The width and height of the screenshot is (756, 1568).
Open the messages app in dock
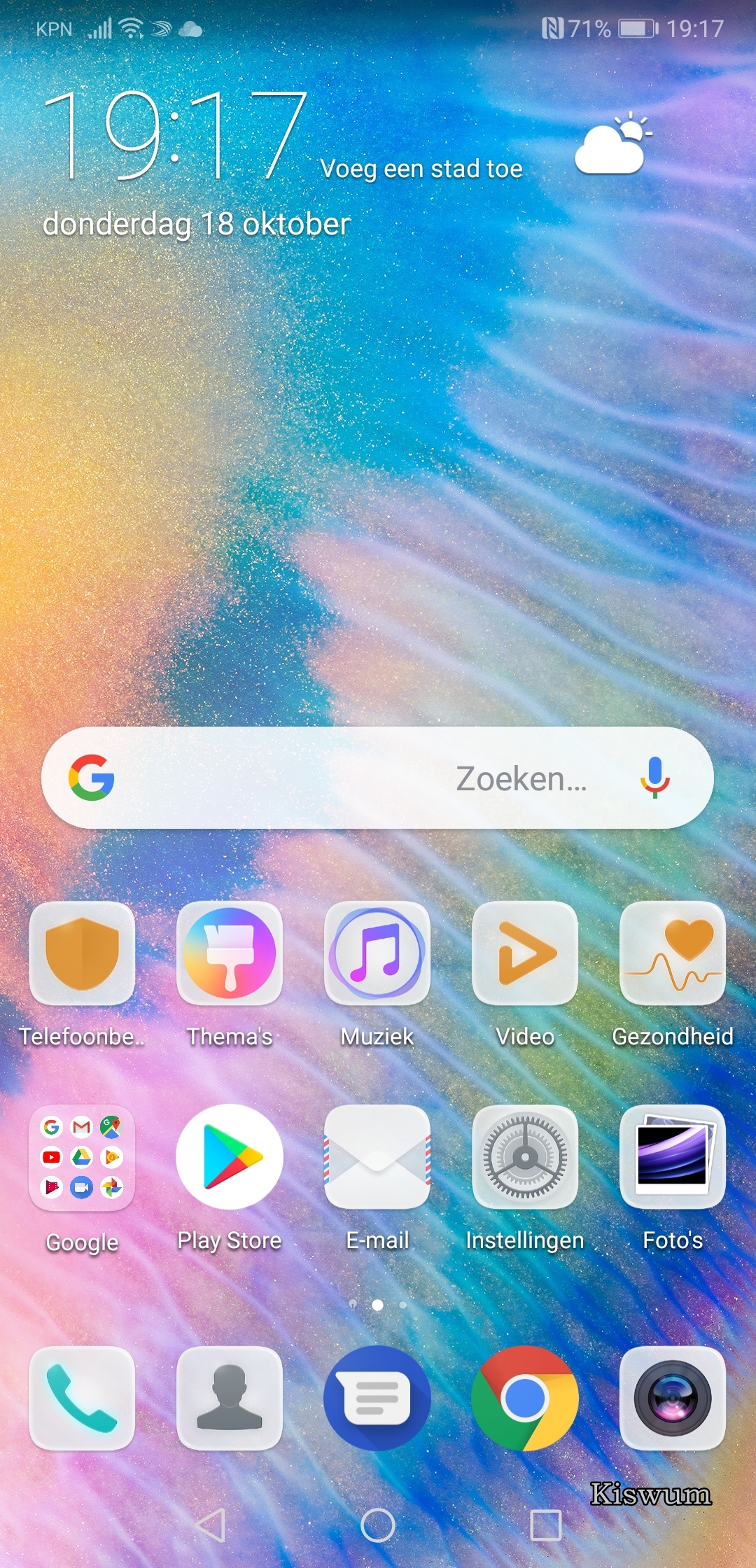pyautogui.click(x=377, y=1398)
